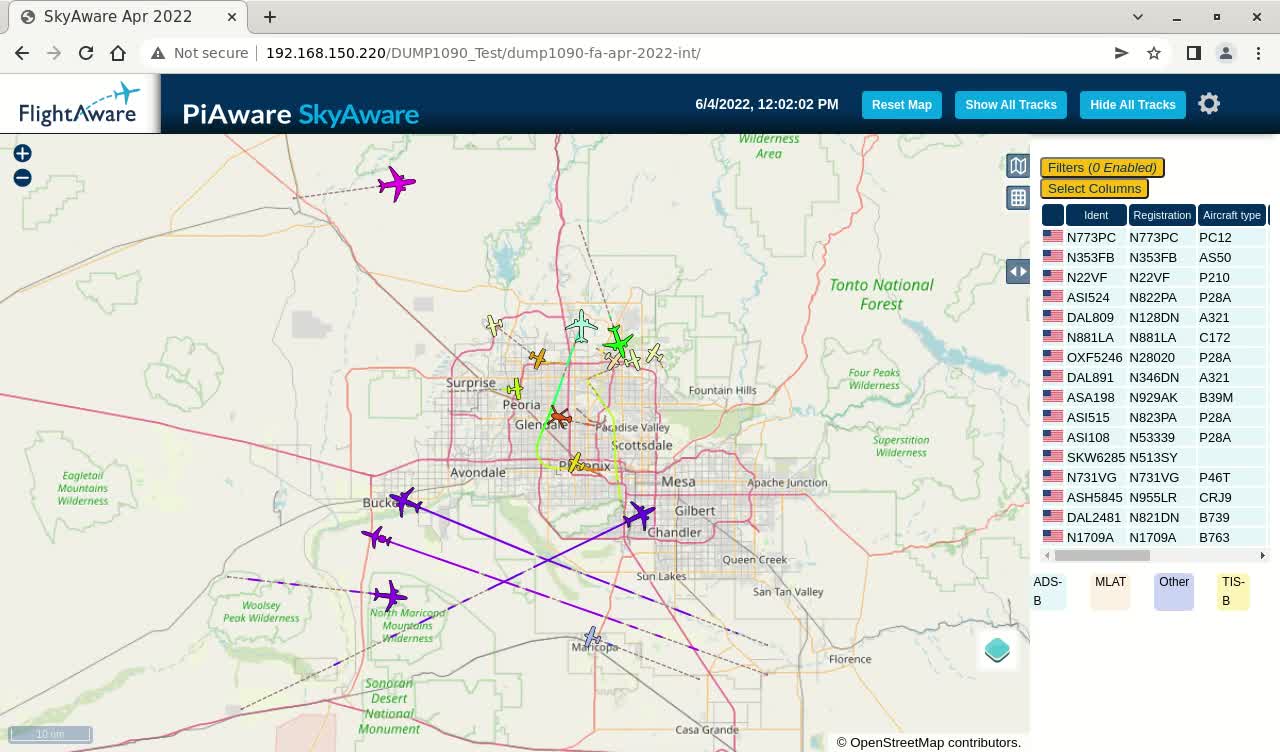Screen dimensions: 1280x752
Task: Click the Reset Map button
Action: click(901, 105)
